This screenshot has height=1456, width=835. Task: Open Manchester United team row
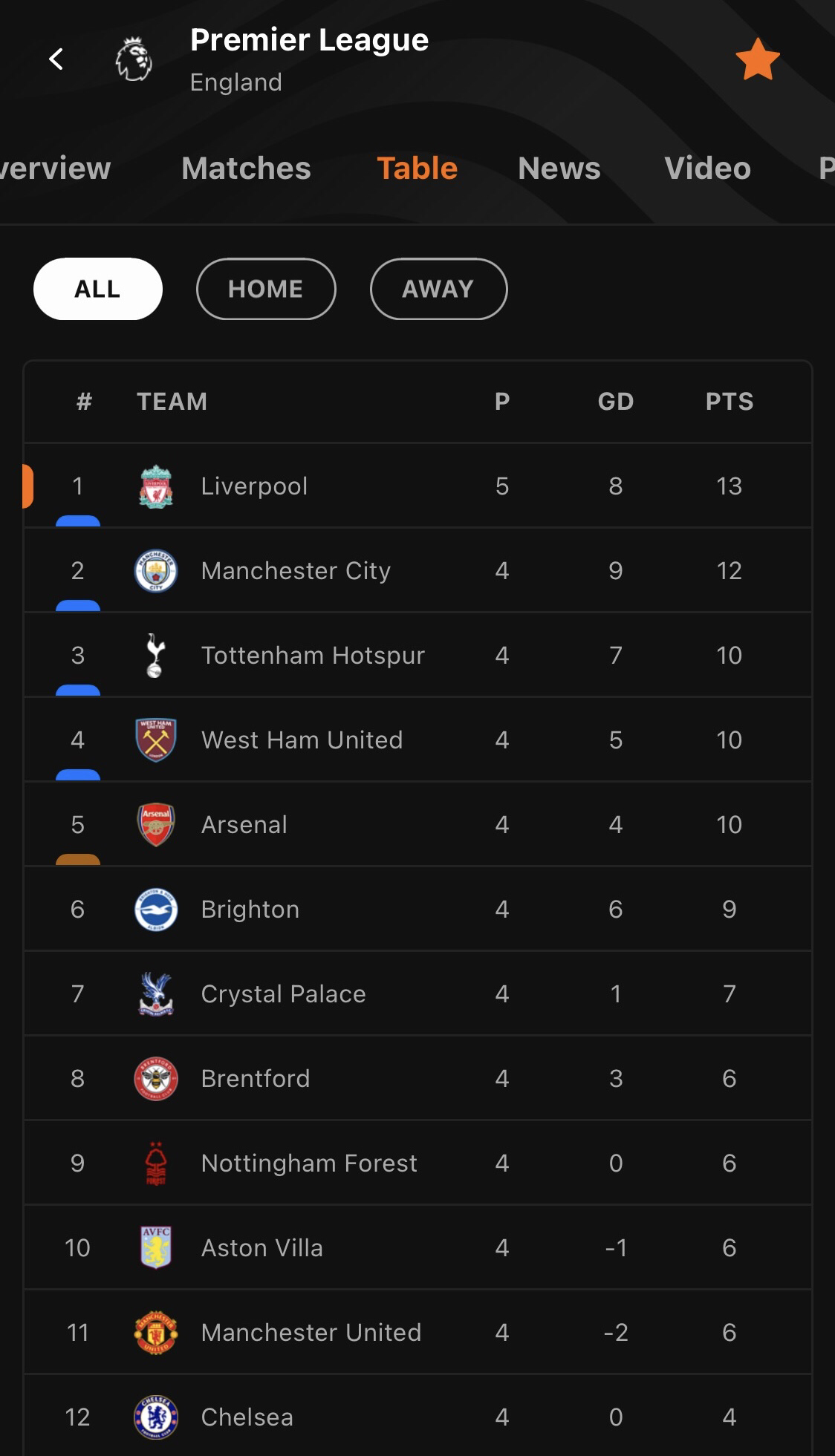click(x=417, y=1332)
